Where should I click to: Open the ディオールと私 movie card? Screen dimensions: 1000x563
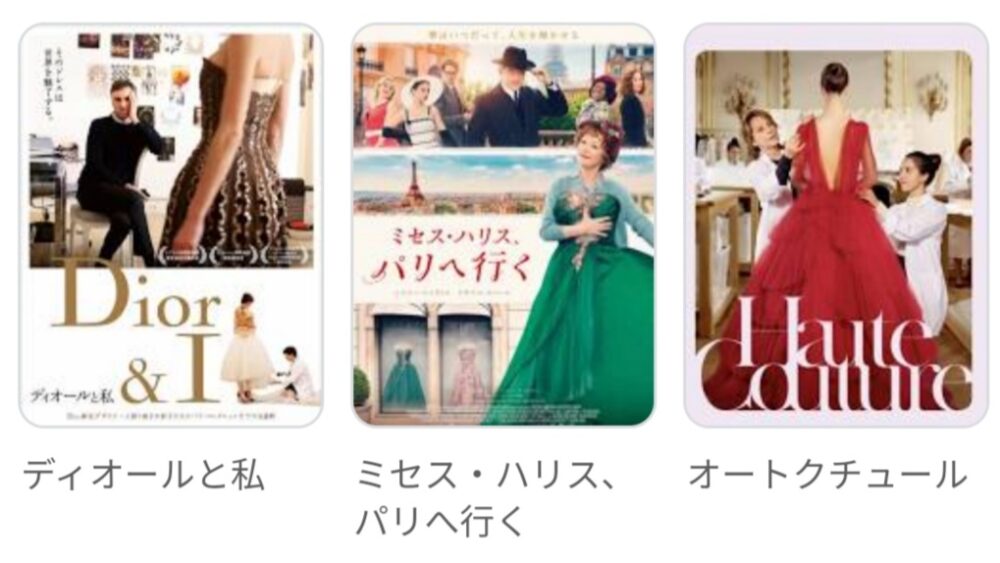tap(171, 226)
